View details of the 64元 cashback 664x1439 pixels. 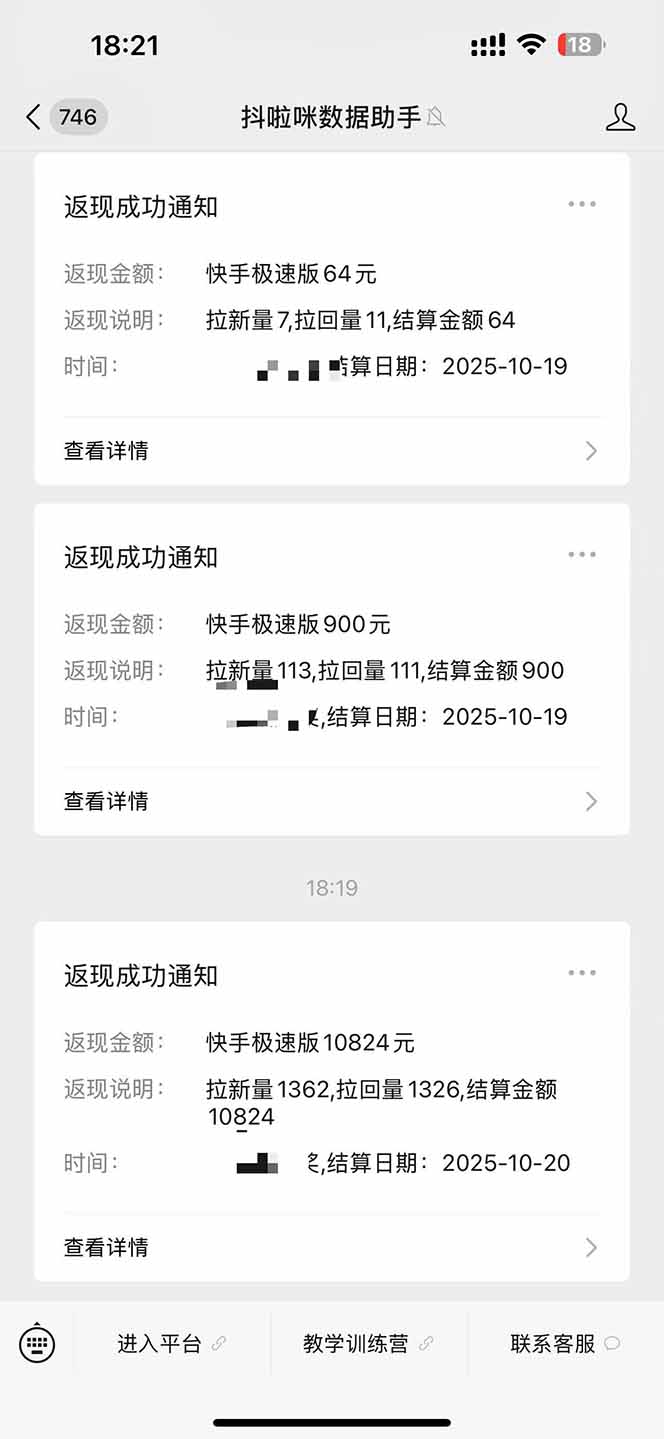332,451
